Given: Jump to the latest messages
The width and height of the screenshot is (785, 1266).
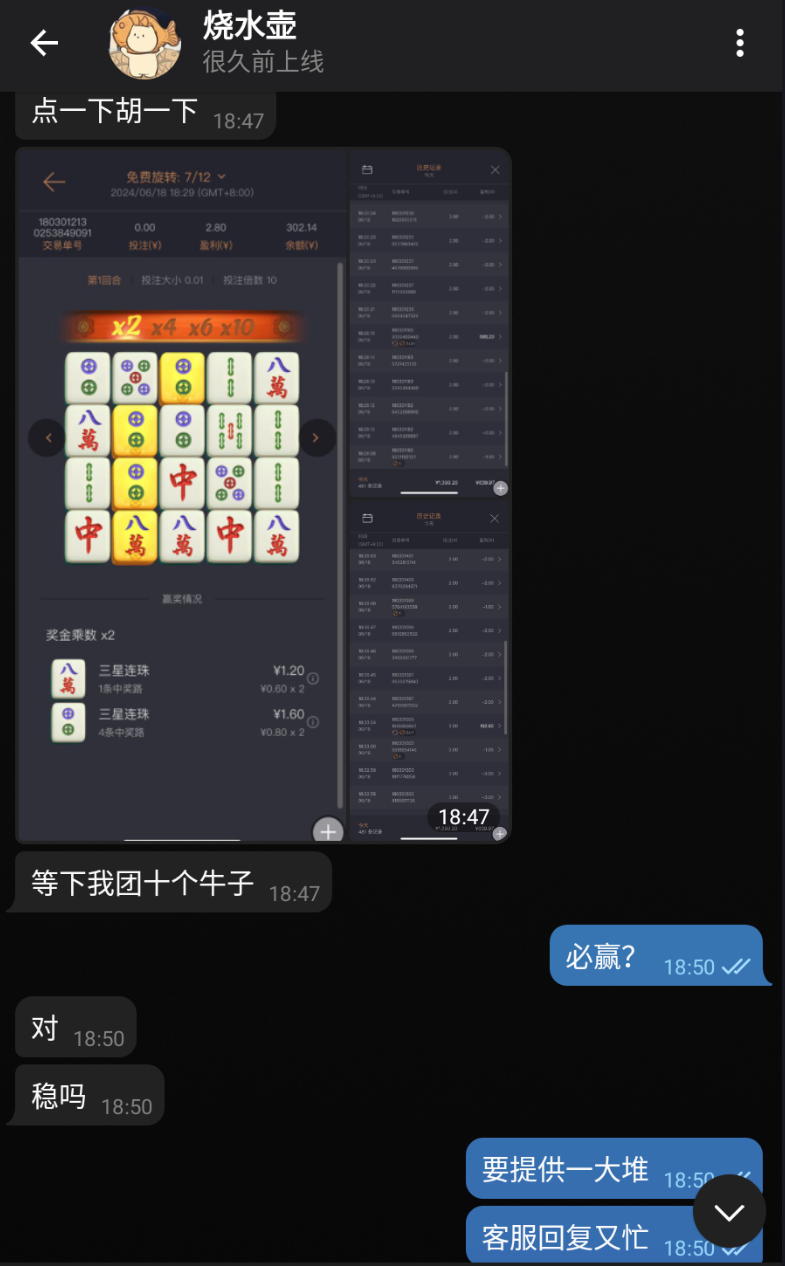Looking at the screenshot, I should (729, 1212).
